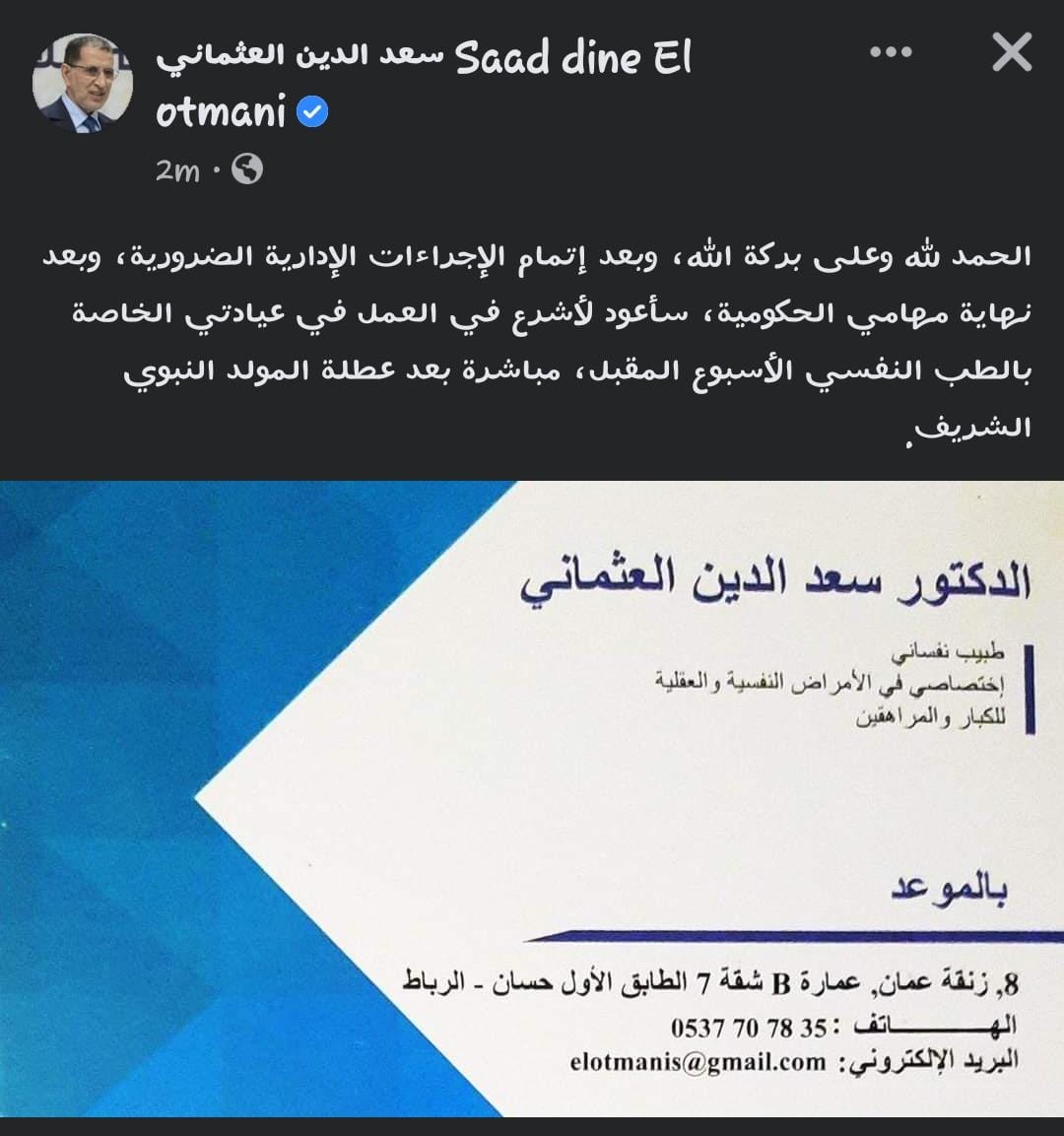1064x1136 pixels.
Task: Dismiss the post with the X icon
Action: coord(1012,53)
